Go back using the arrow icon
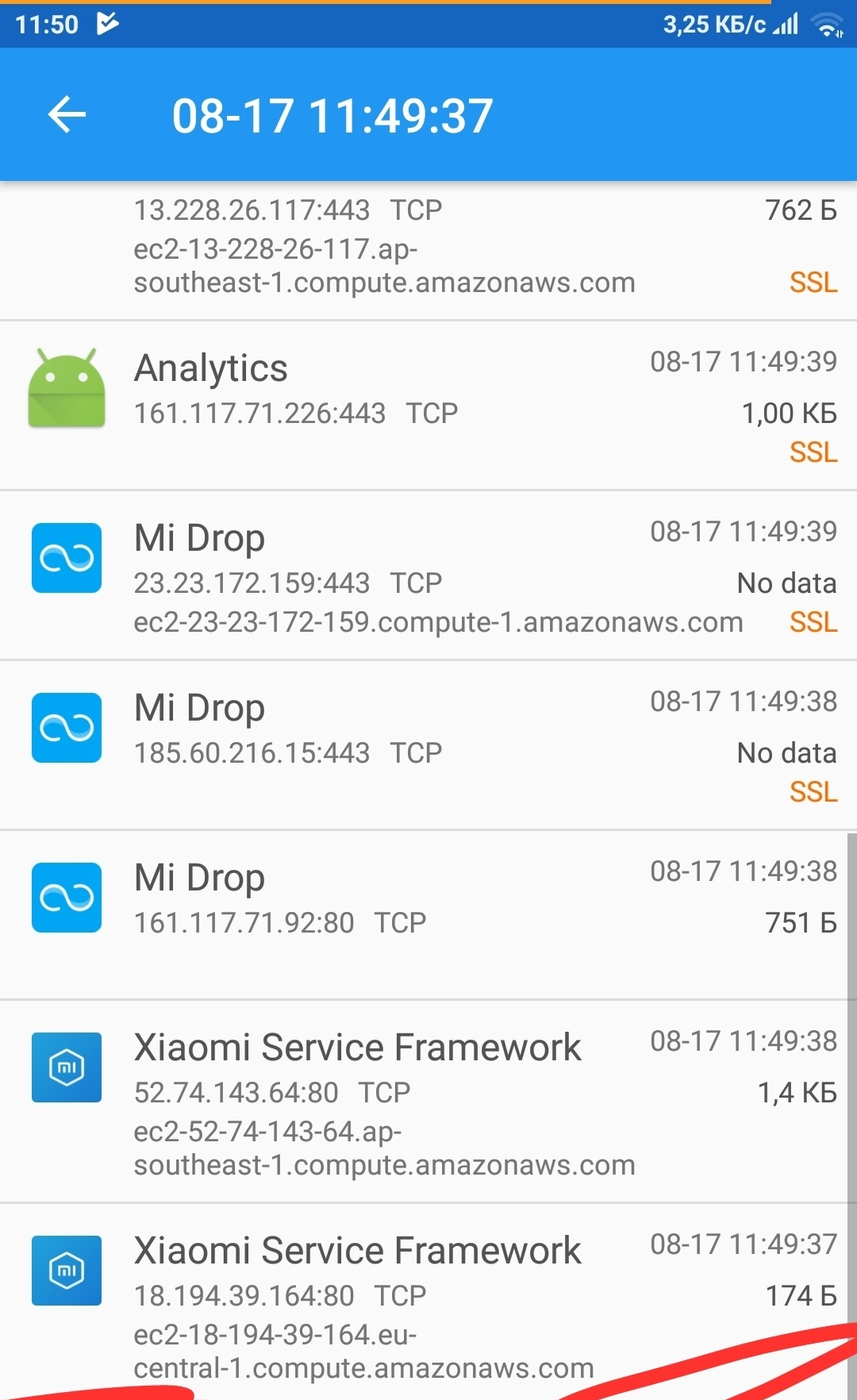Image resolution: width=857 pixels, height=1400 pixels. [67, 115]
